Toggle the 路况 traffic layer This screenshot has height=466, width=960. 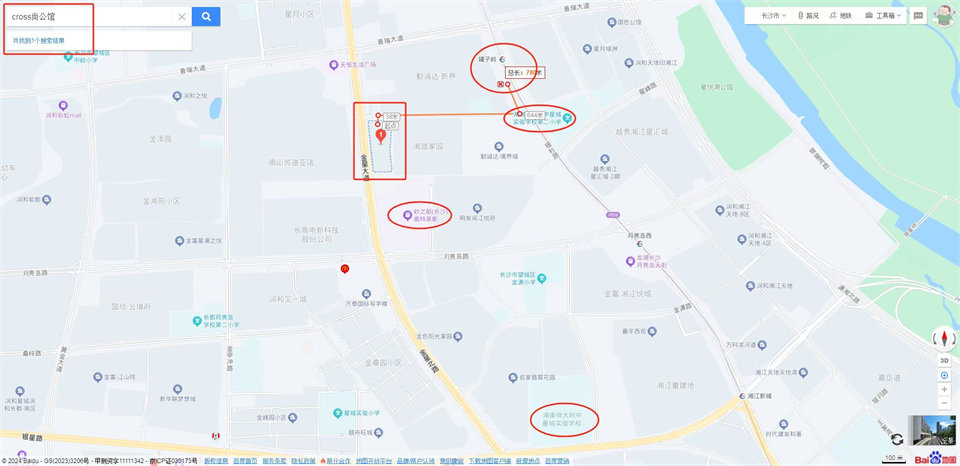(808, 15)
